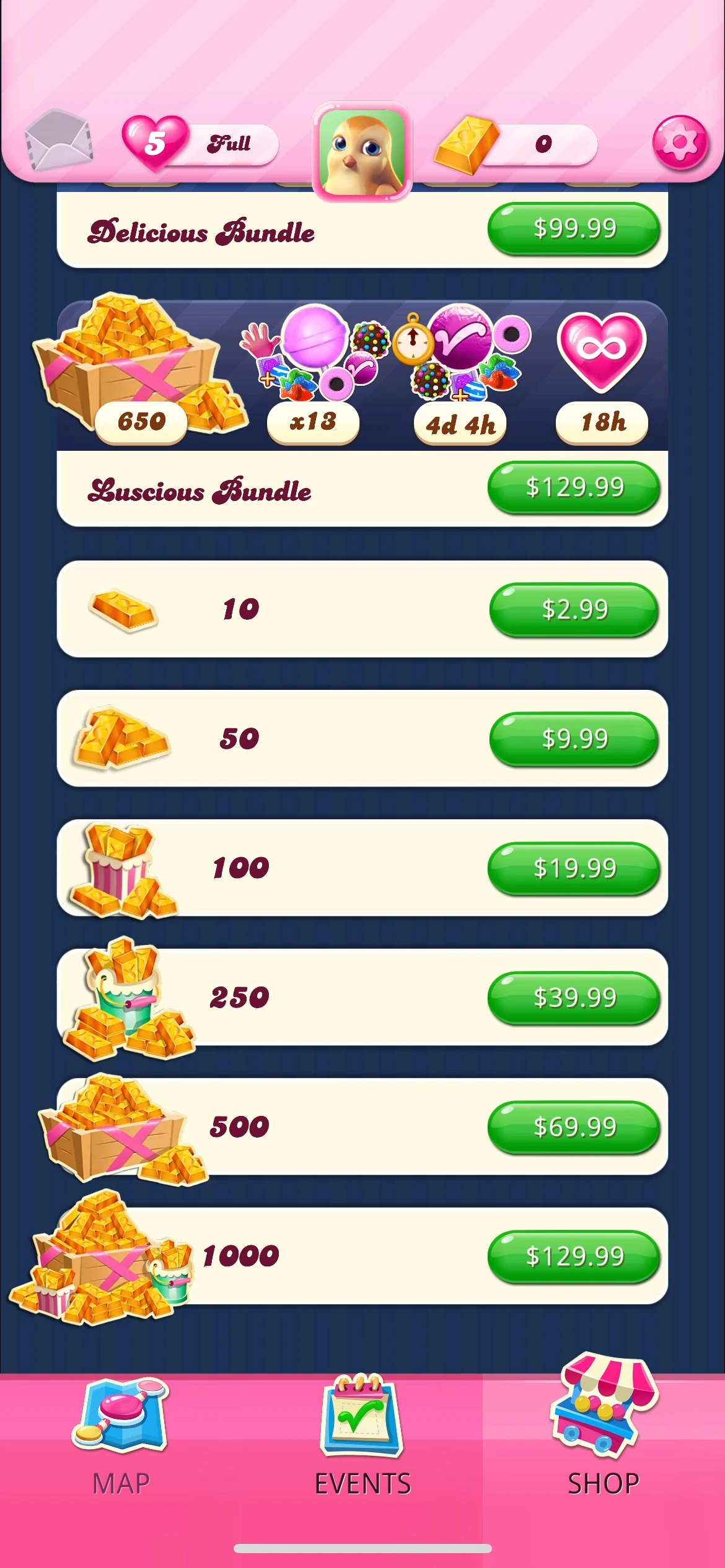Purchase 50 gold bars for $9.99
The image size is (725, 1568).
tap(574, 739)
